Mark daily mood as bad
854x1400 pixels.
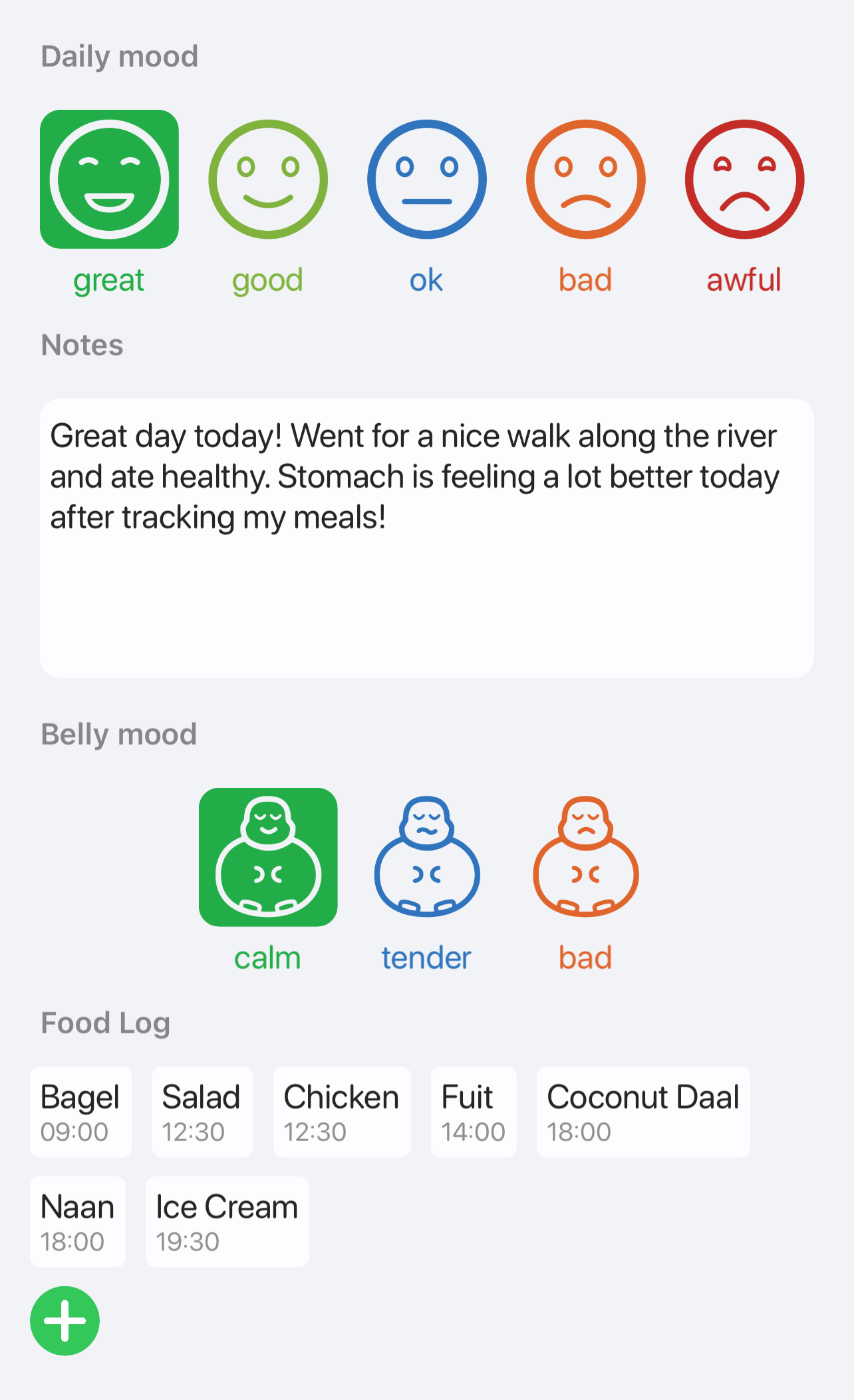tap(586, 179)
